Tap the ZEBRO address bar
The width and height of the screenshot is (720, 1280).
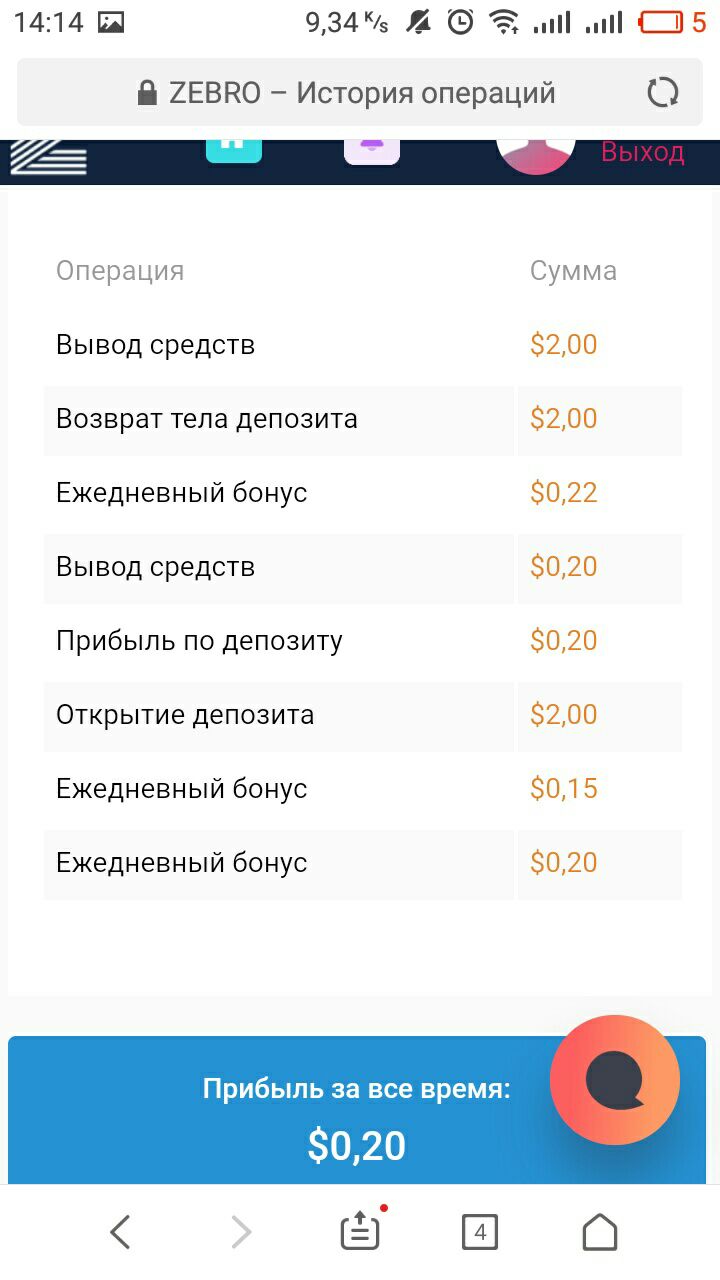[x=360, y=93]
